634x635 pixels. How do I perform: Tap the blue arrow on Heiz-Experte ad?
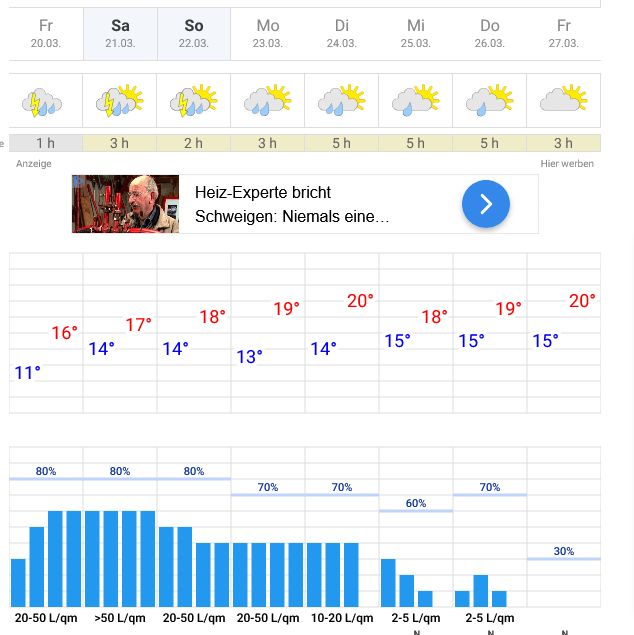(486, 204)
